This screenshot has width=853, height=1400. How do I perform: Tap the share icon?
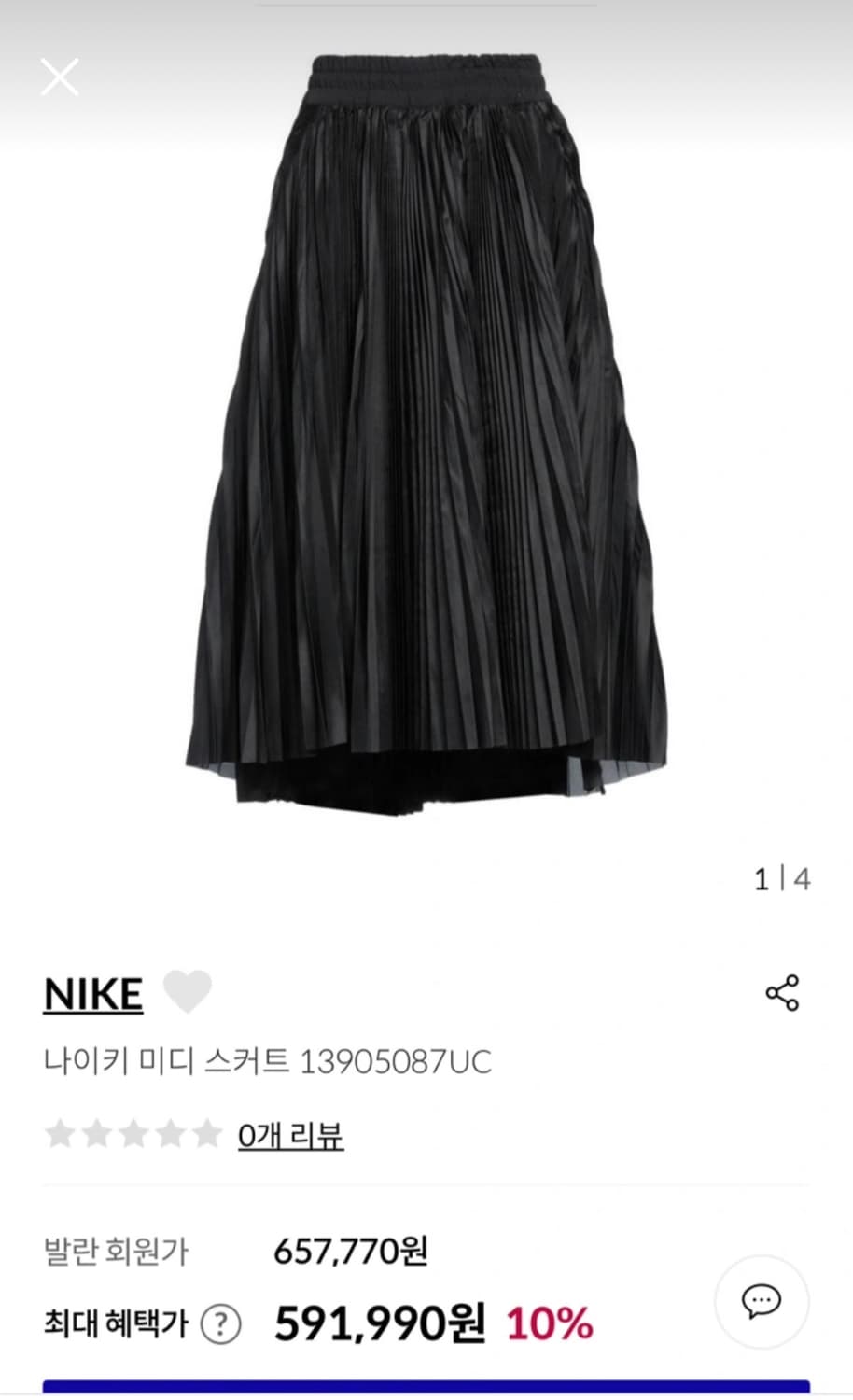pyautogui.click(x=782, y=992)
